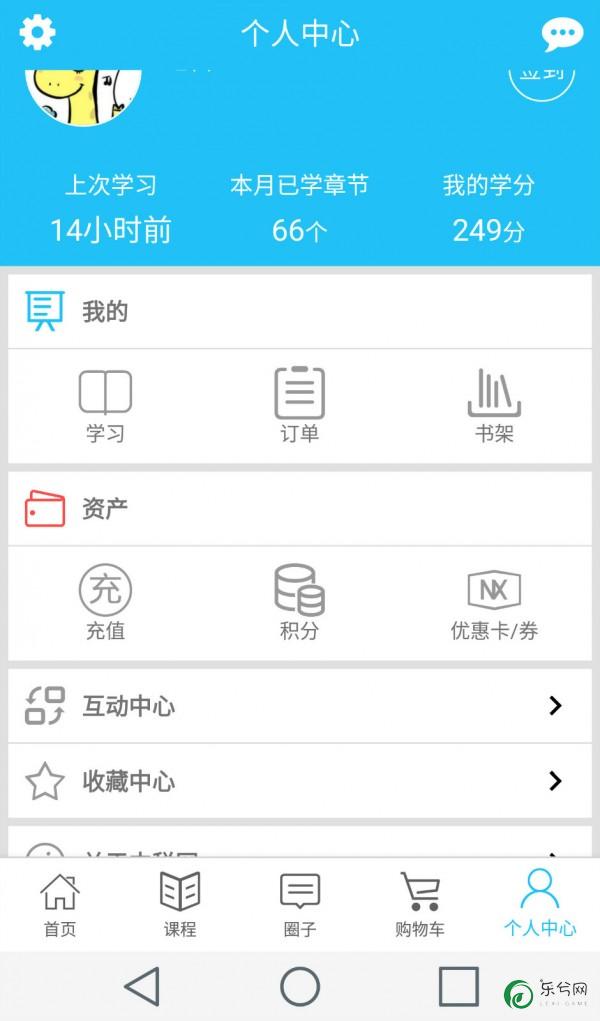
Task: Open 订单 orders
Action: point(300,406)
